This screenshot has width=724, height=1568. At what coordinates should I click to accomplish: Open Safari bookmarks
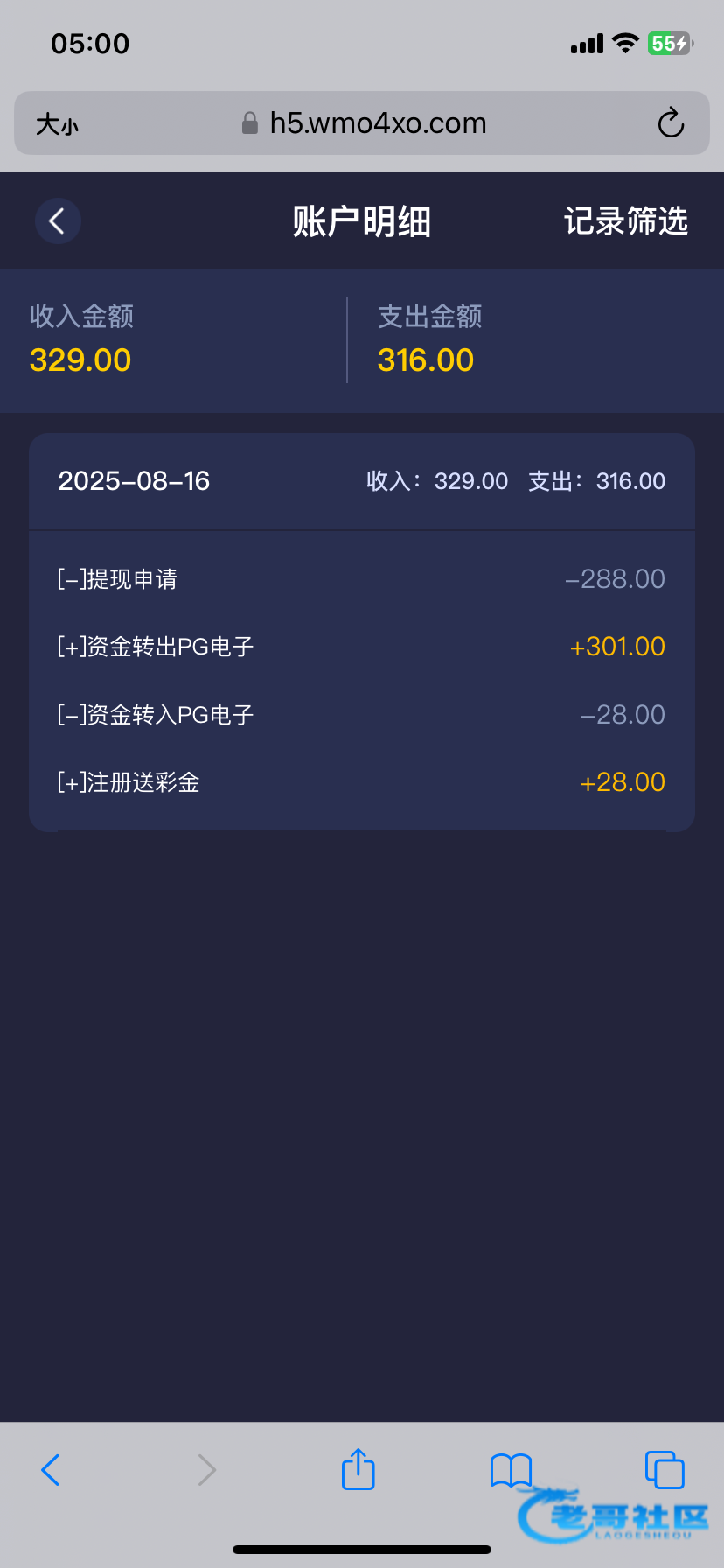(x=511, y=1470)
